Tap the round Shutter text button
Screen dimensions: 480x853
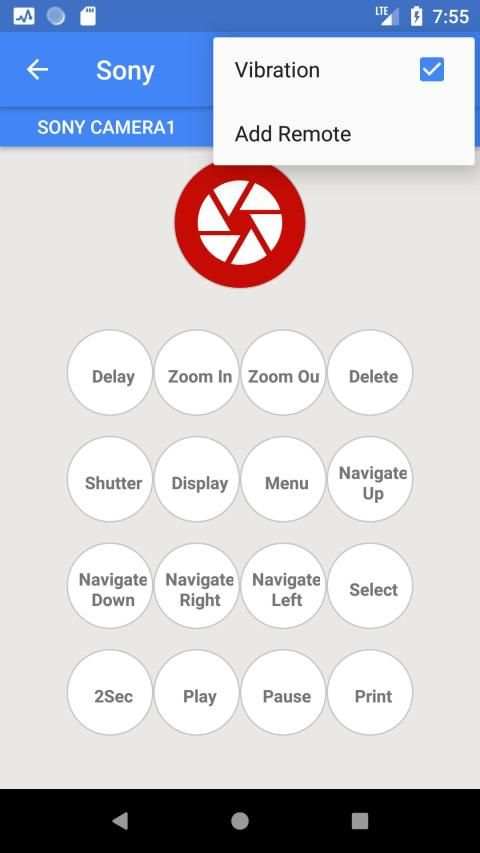point(110,479)
